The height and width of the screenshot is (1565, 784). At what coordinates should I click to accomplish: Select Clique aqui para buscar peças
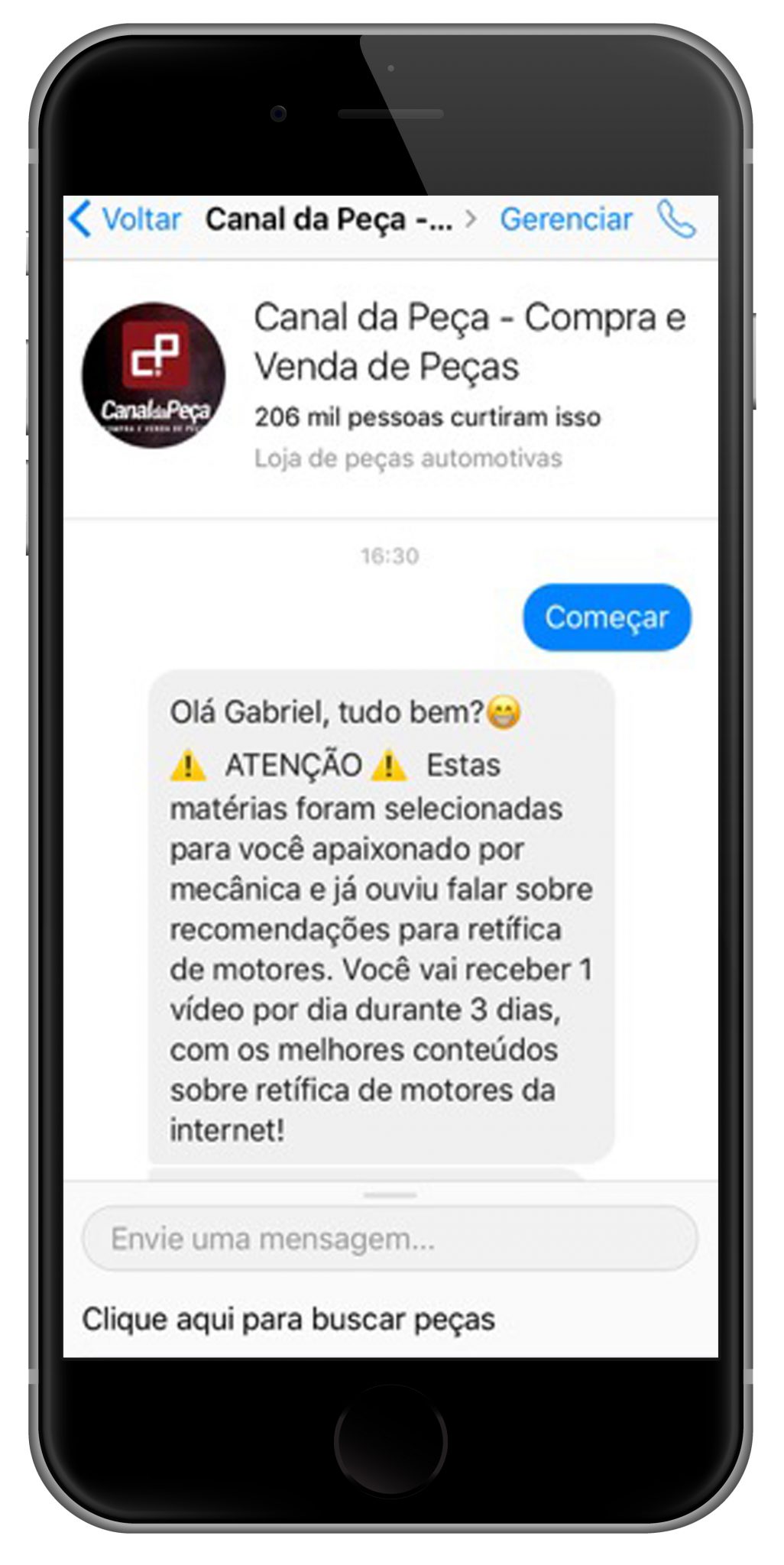(x=289, y=1320)
